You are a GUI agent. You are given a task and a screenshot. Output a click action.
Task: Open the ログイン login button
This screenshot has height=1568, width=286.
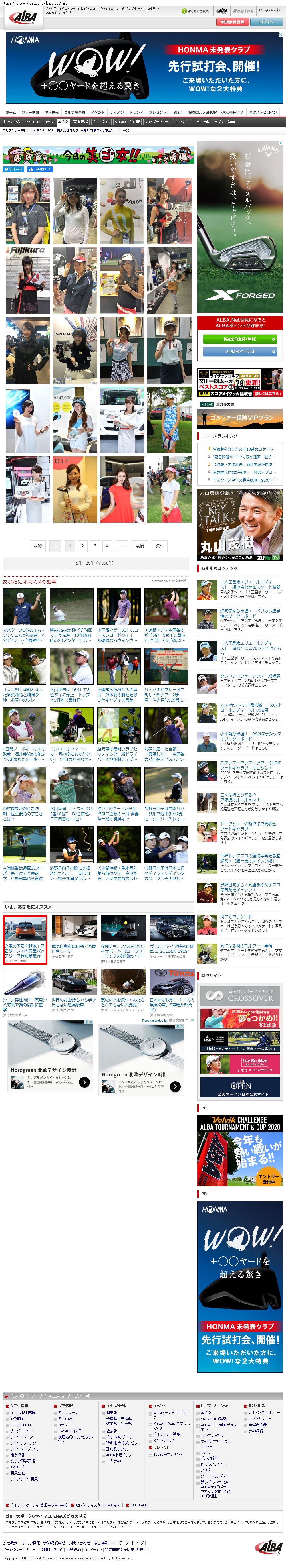click(x=267, y=22)
